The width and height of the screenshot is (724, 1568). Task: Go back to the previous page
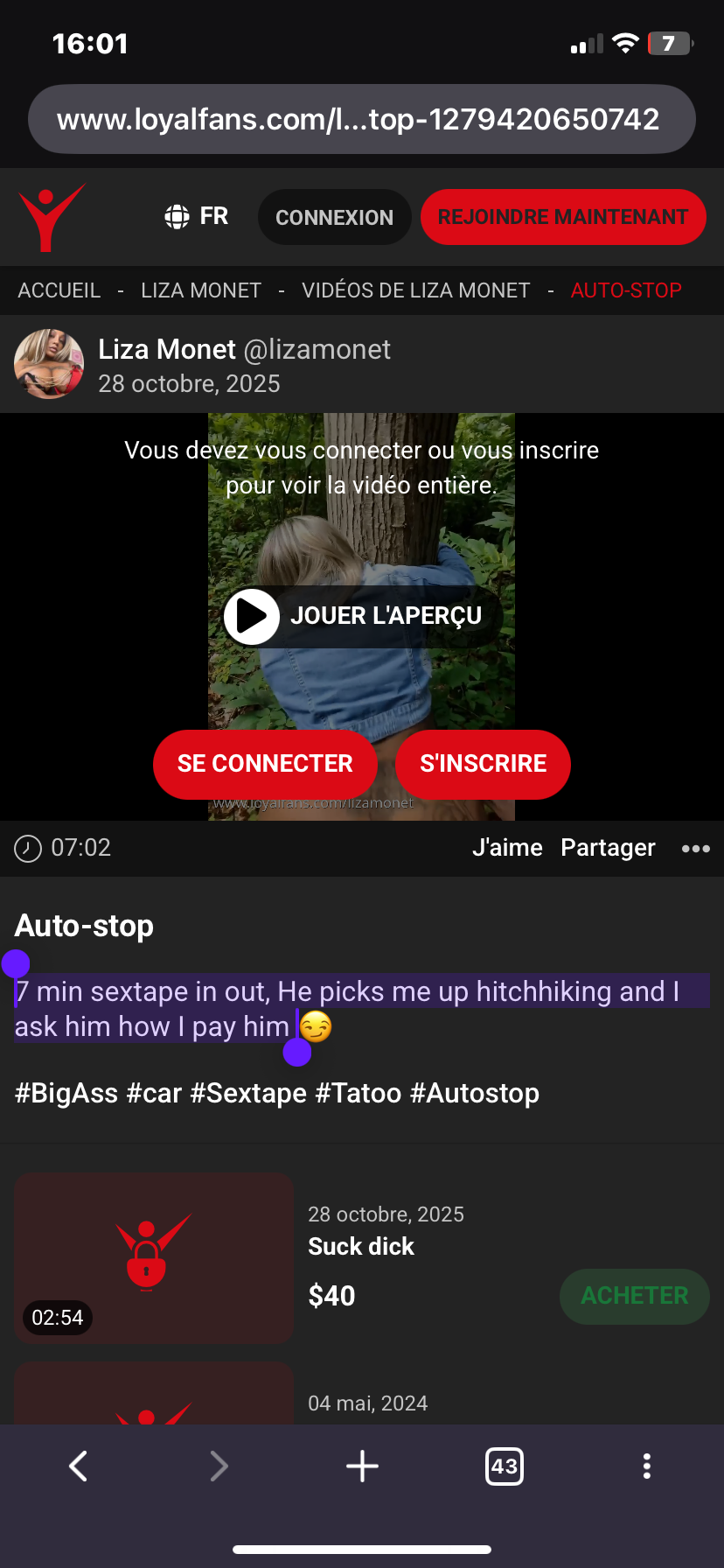79,1466
